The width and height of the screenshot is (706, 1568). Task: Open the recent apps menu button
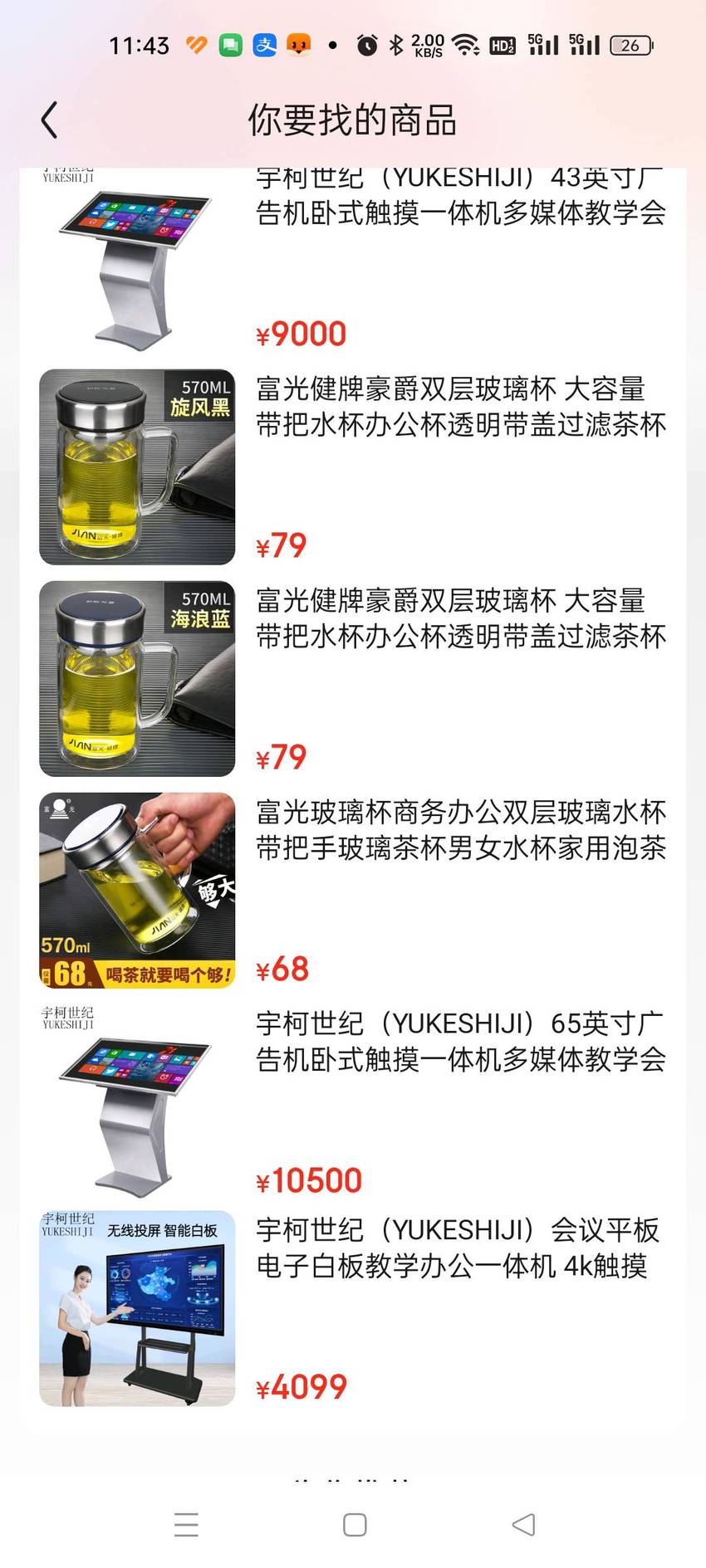[186, 1525]
